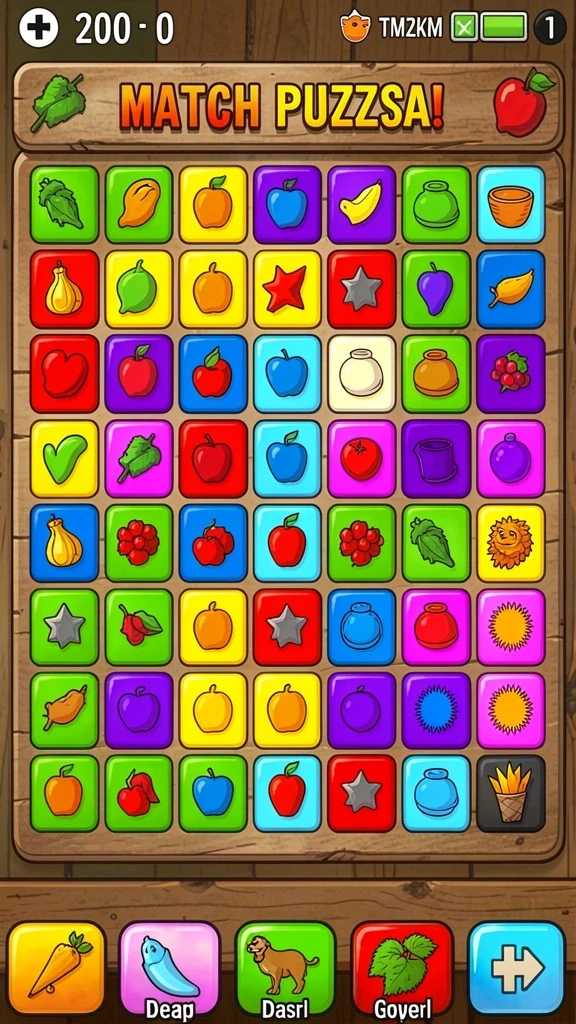This screenshot has height=1024, width=576.
Task: Activate the Dasrl dog booster
Action: pos(285,968)
